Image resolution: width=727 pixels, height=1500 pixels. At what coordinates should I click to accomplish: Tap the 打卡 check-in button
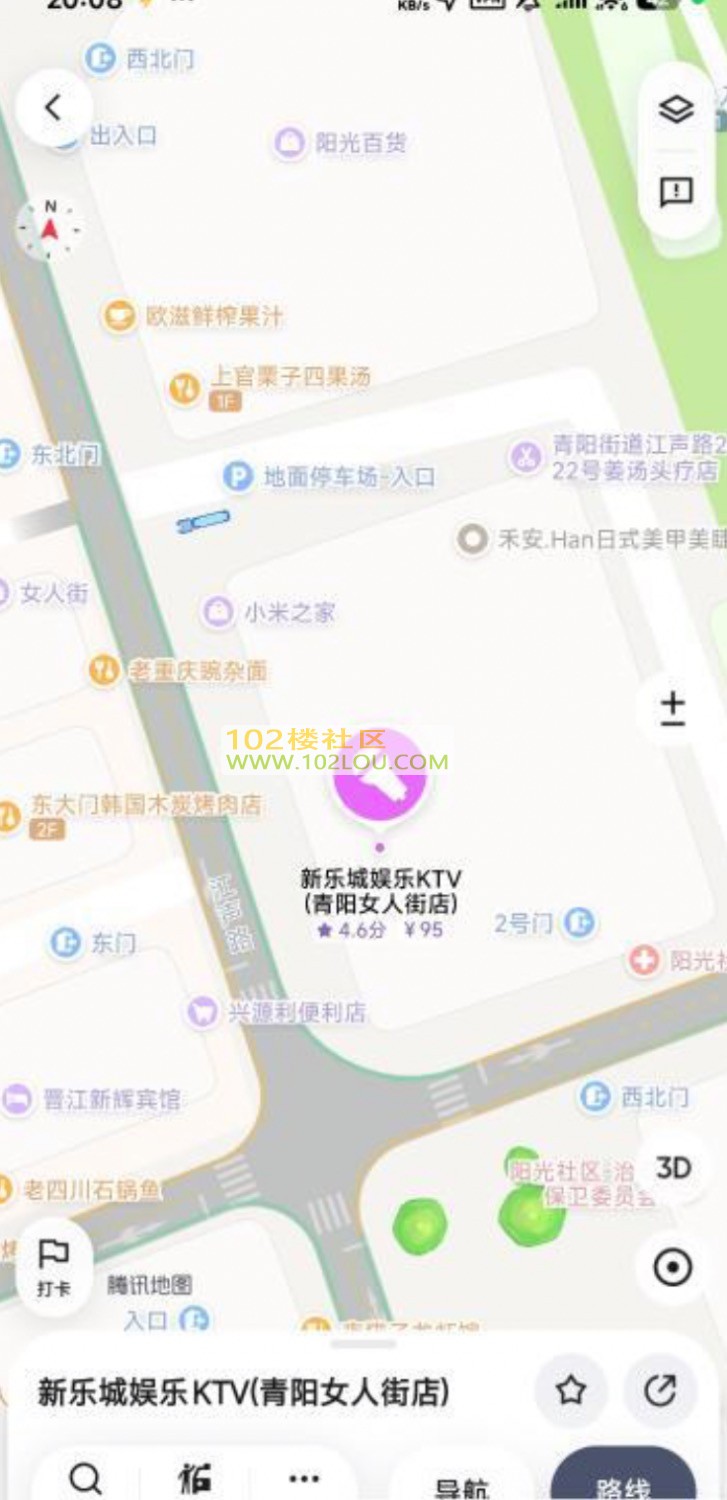[54, 1266]
